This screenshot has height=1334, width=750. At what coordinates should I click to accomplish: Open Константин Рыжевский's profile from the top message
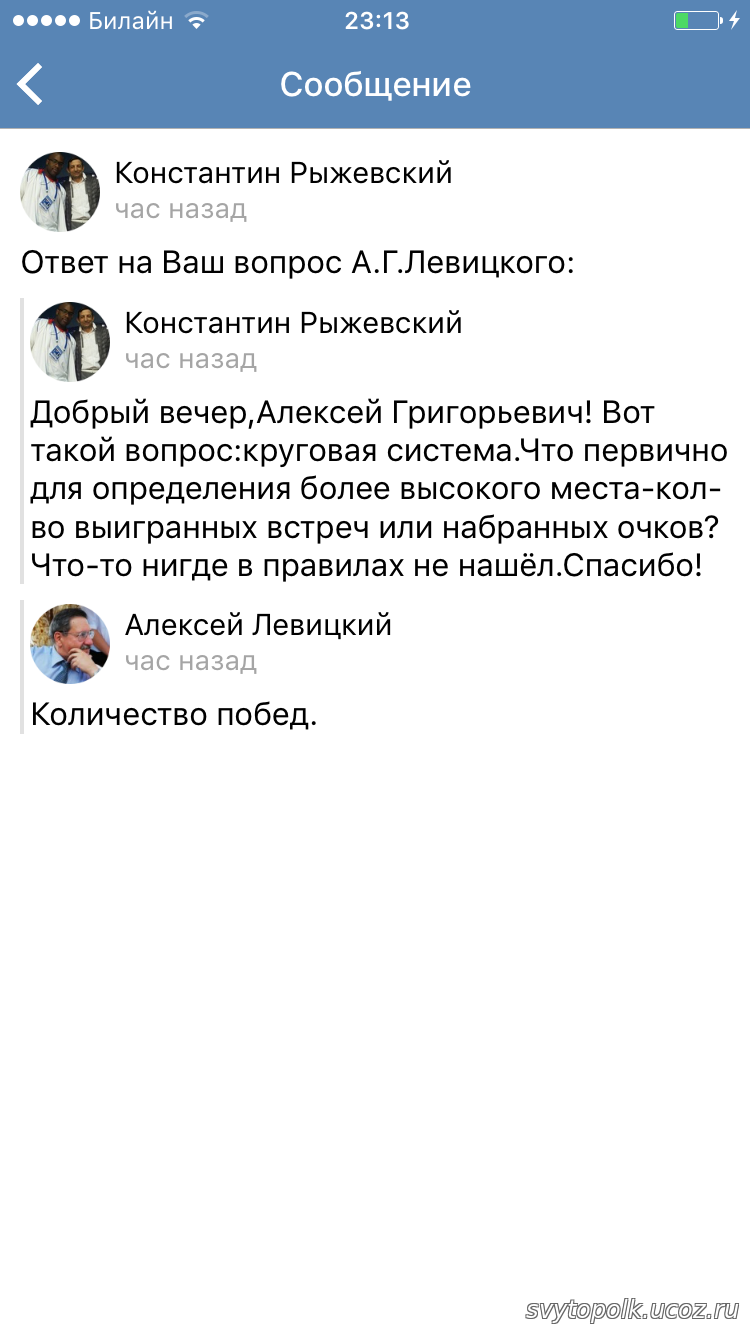pyautogui.click(x=283, y=173)
